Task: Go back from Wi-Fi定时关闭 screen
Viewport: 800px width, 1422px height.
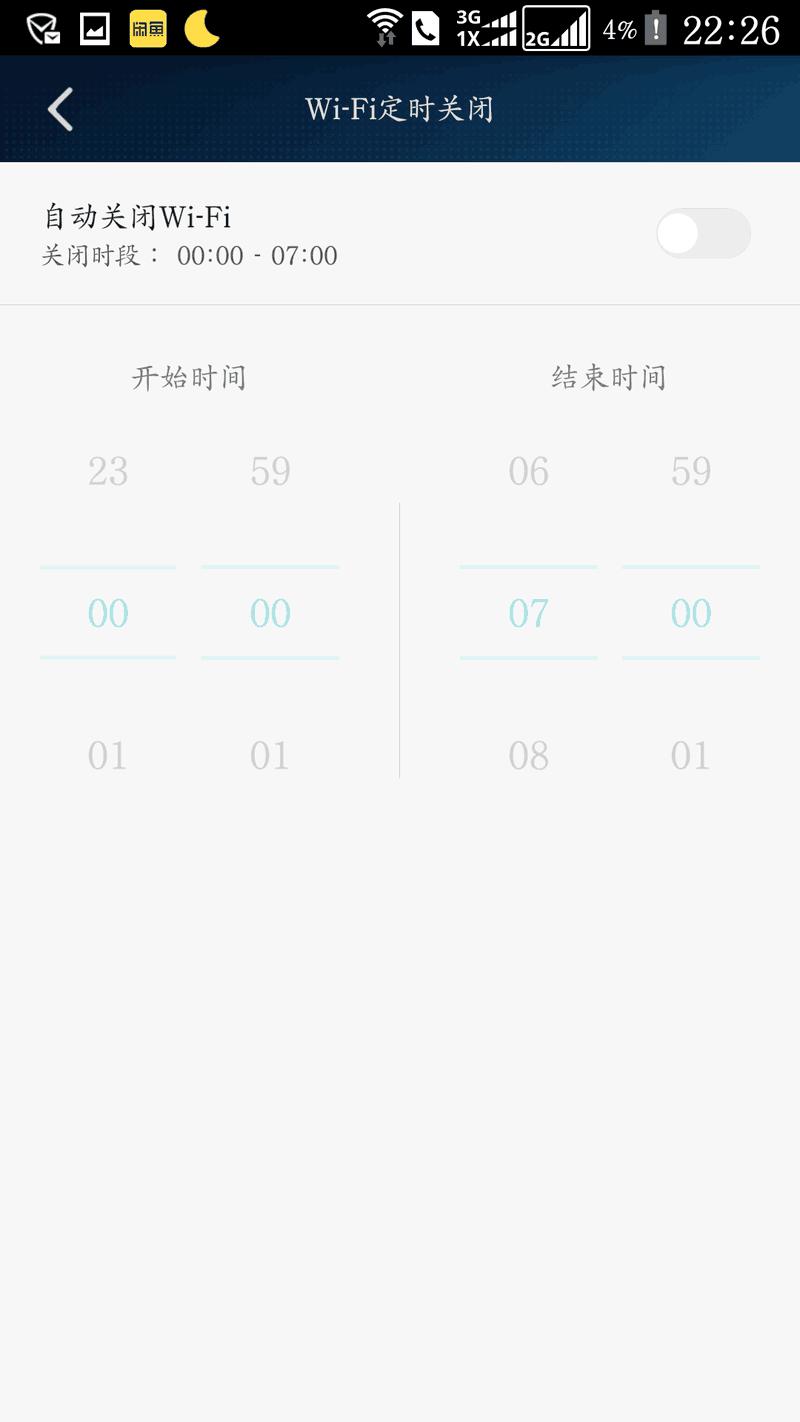Action: pyautogui.click(x=61, y=109)
